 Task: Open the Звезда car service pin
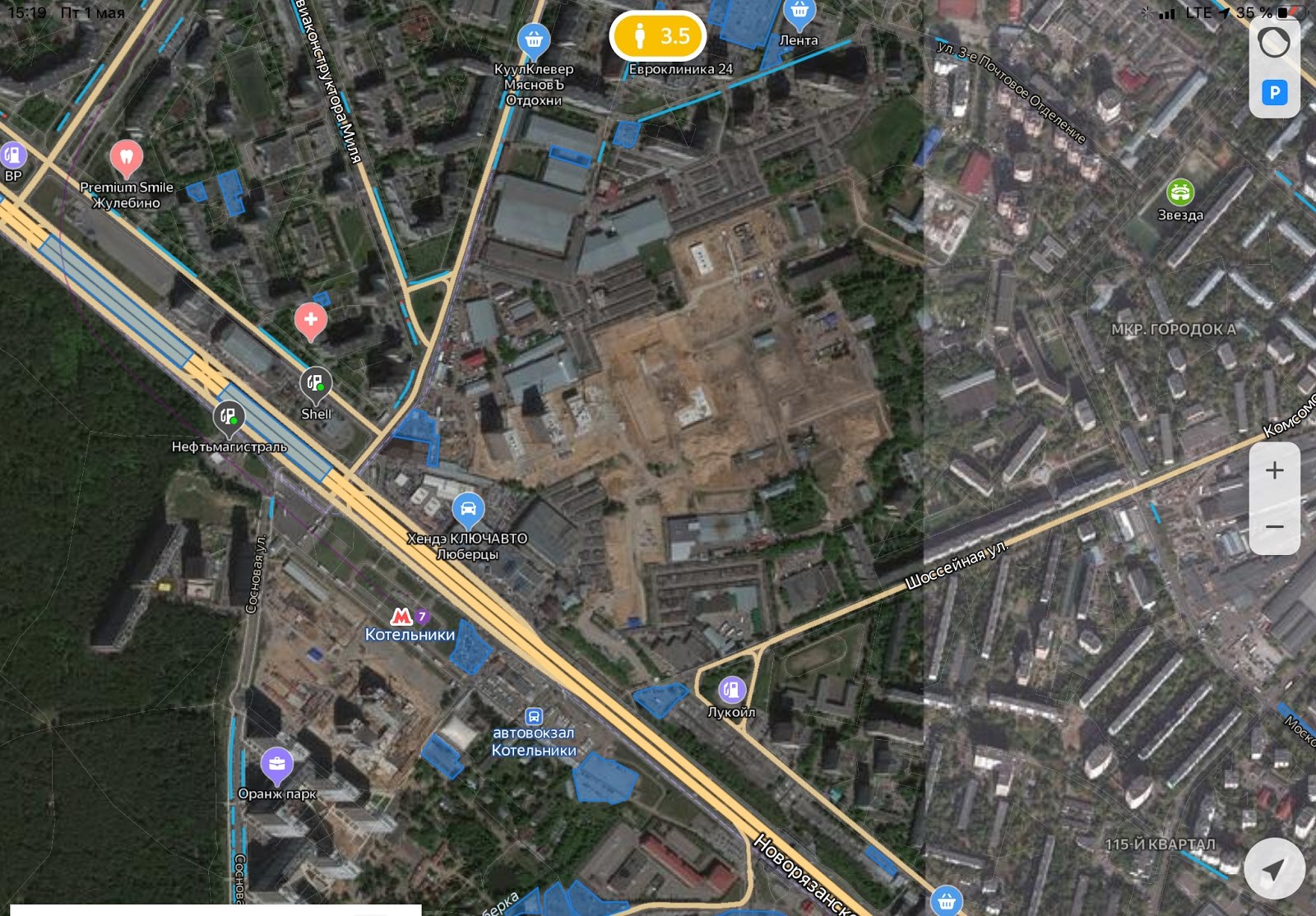1180,192
